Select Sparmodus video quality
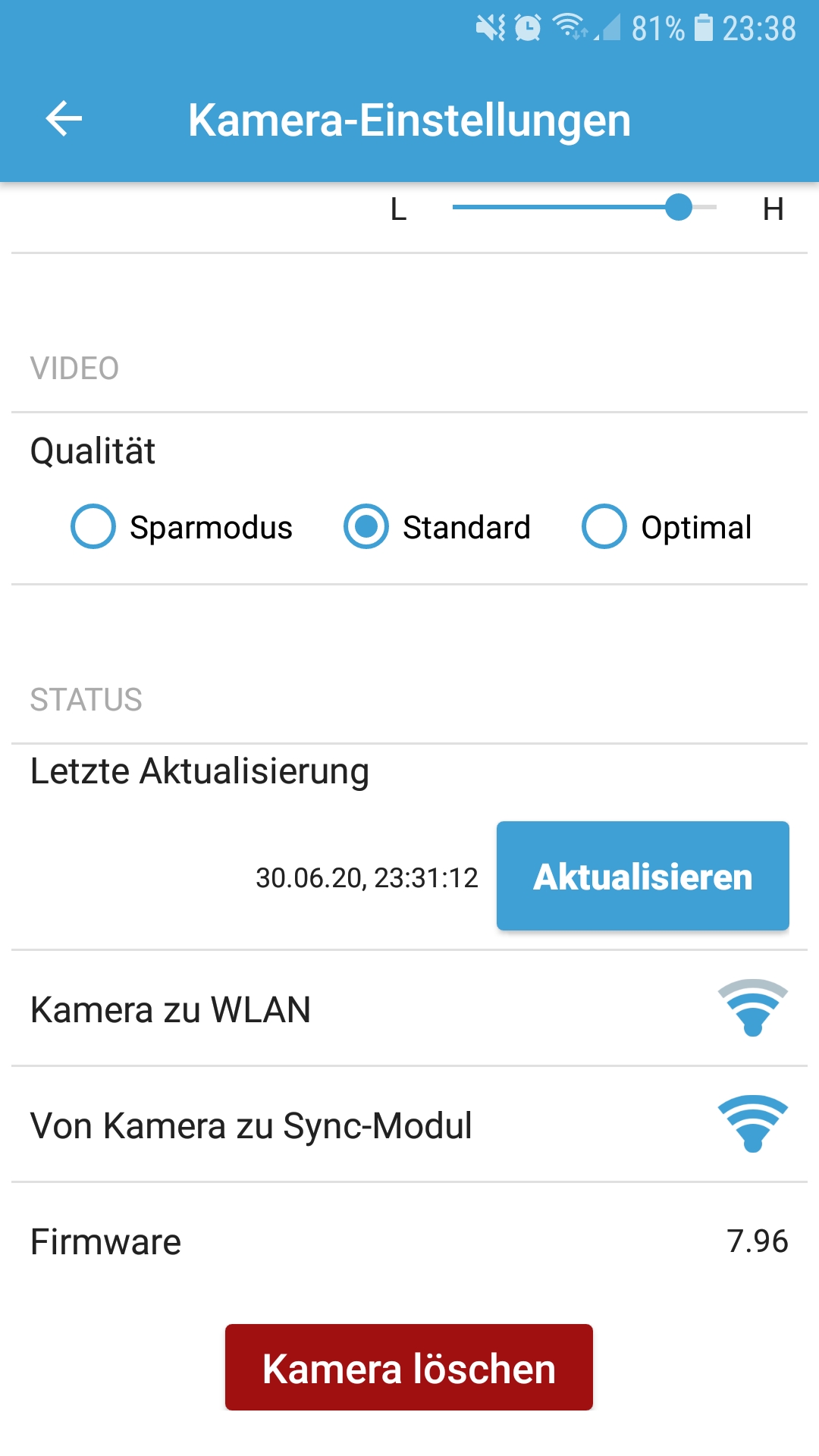This screenshot has width=819, height=1456. (x=94, y=526)
